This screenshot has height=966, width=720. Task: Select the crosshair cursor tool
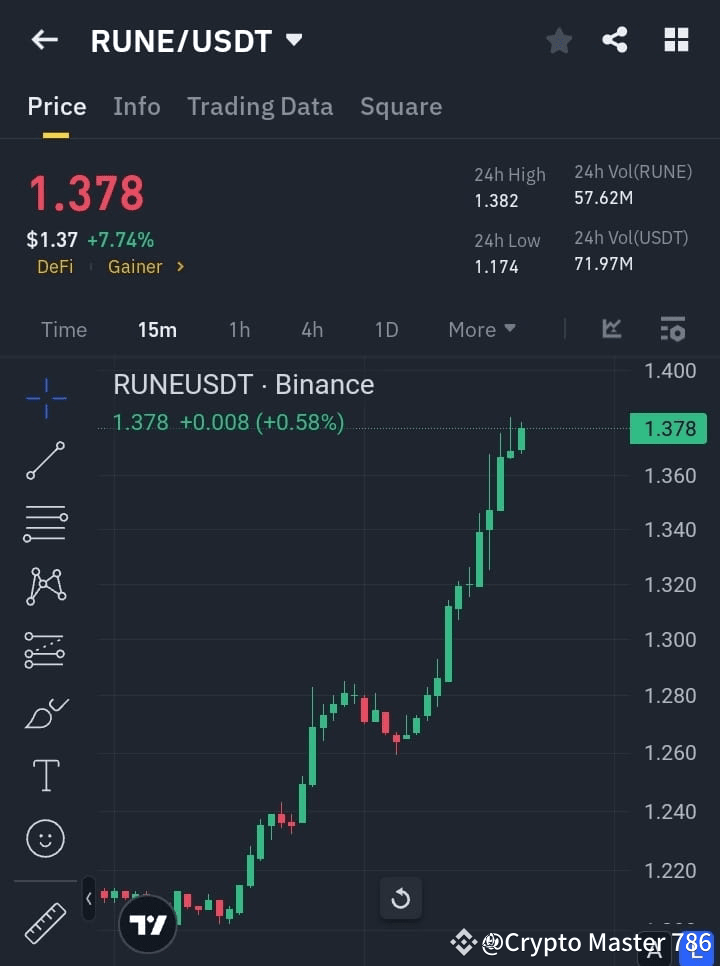pos(45,398)
